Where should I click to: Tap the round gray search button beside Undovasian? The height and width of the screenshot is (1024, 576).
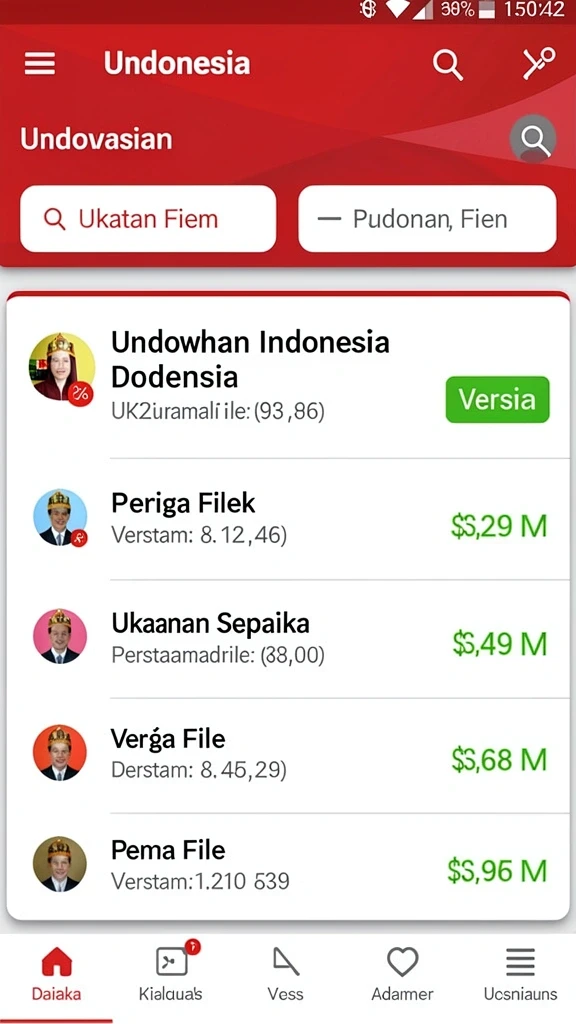(533, 138)
